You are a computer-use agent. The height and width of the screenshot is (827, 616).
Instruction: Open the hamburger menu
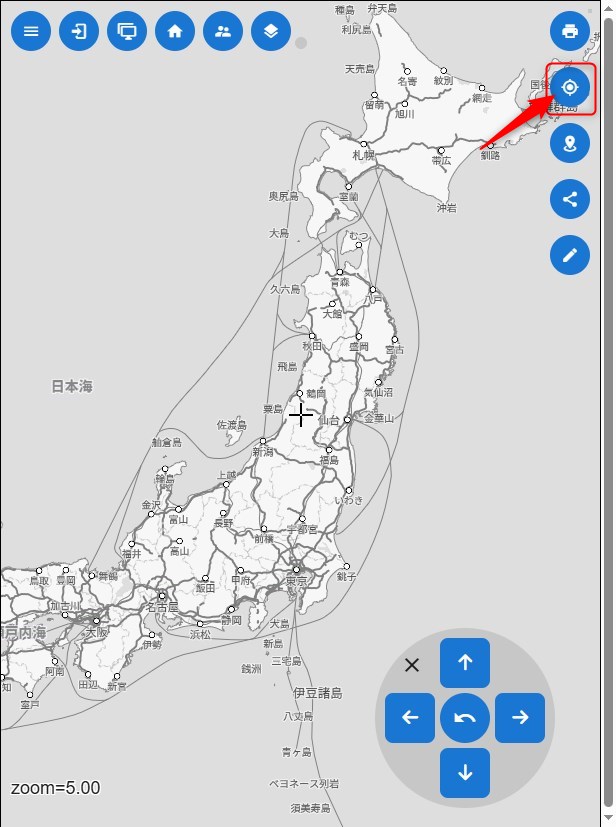pos(31,30)
